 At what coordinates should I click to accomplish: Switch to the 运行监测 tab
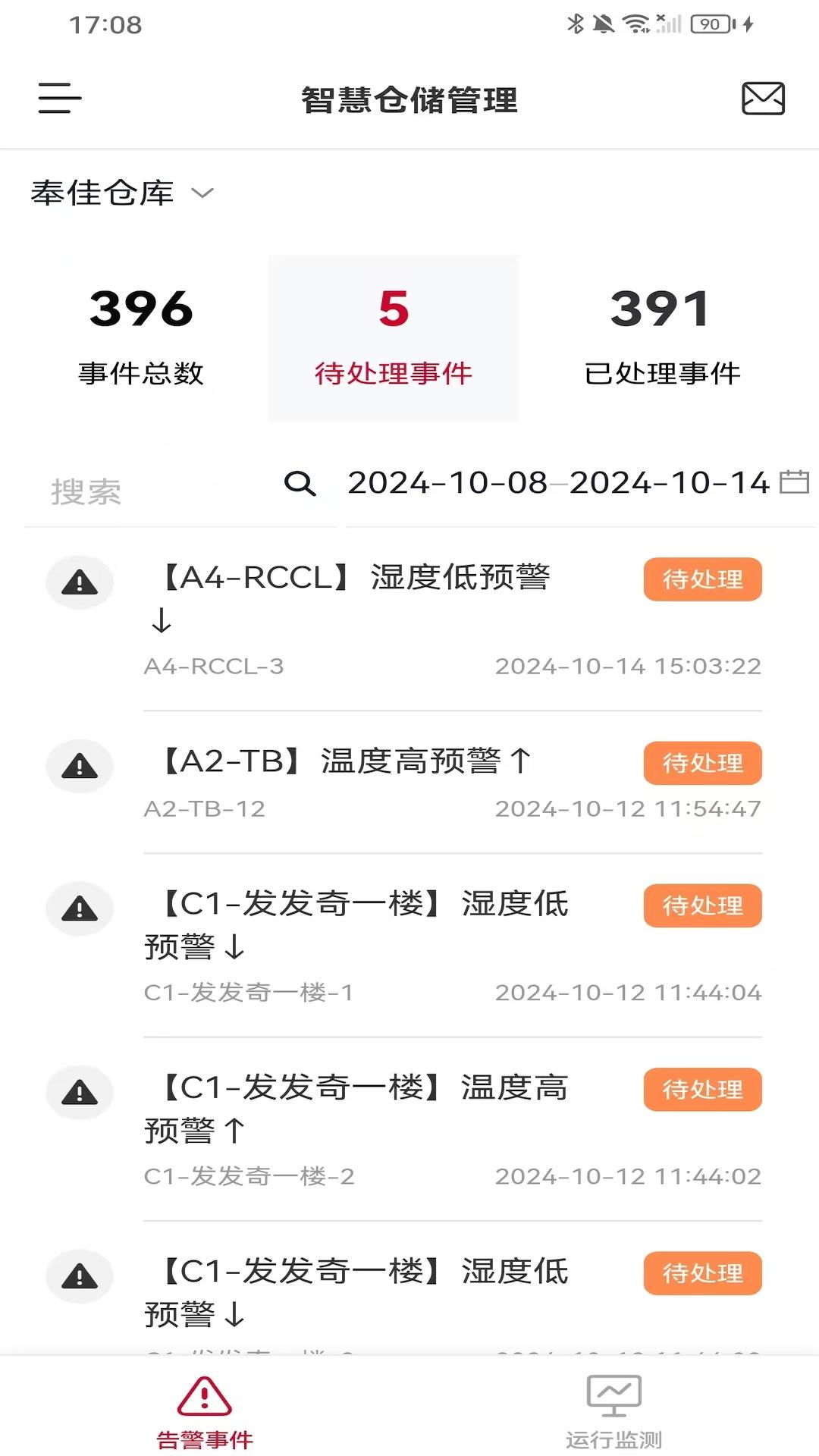click(x=614, y=1409)
